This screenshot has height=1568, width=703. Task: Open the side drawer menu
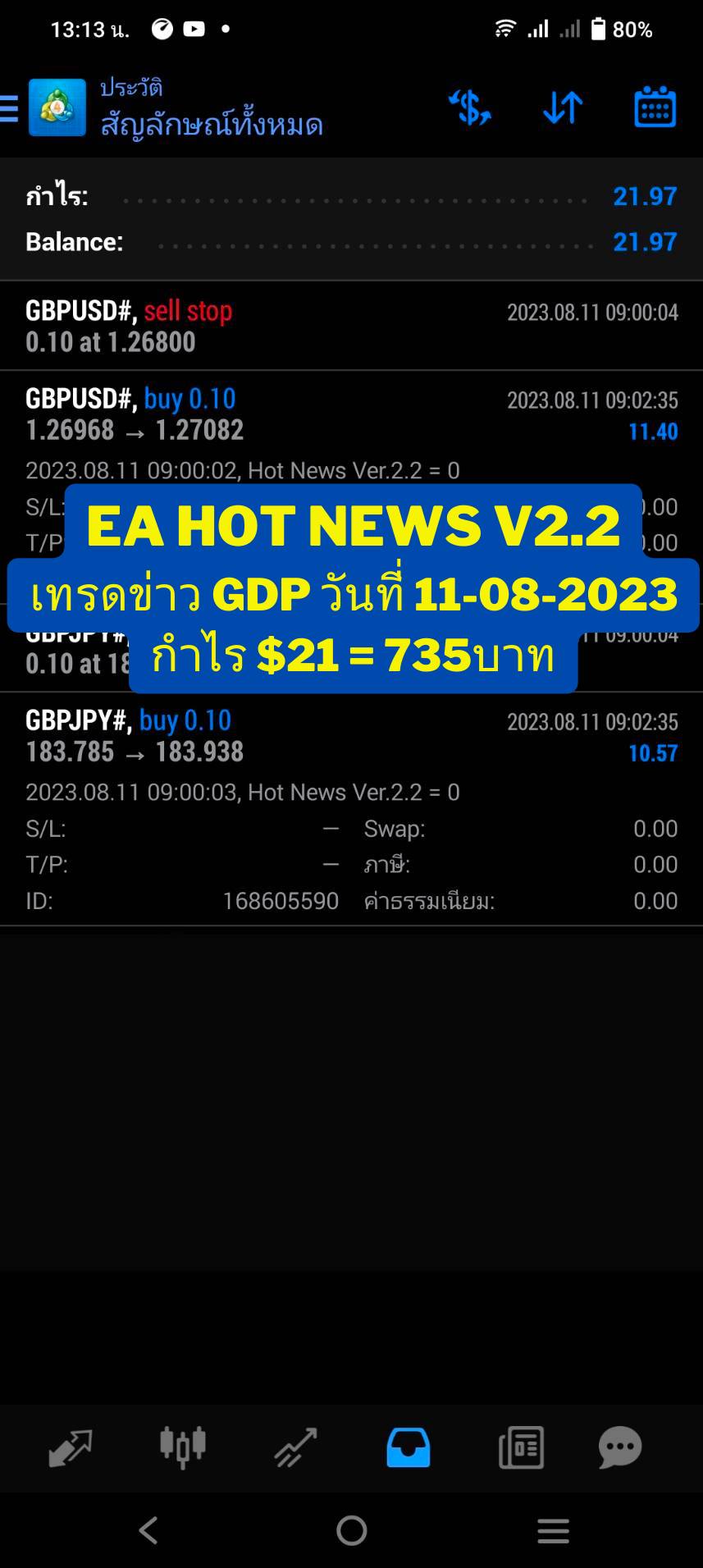pos(10,107)
